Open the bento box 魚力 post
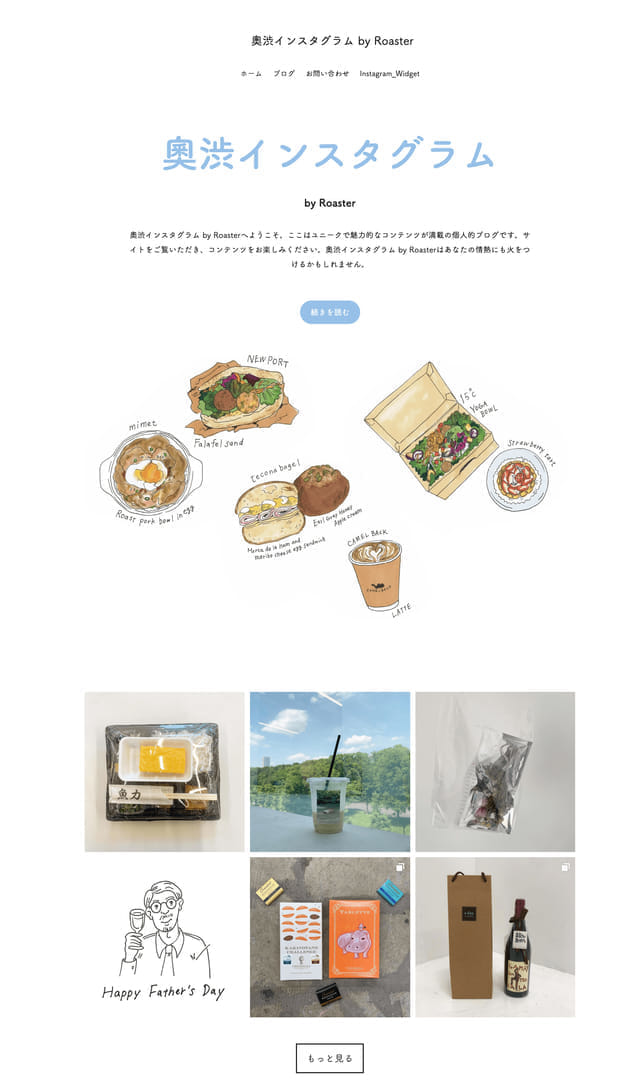The width and height of the screenshot is (619, 1080). click(164, 771)
